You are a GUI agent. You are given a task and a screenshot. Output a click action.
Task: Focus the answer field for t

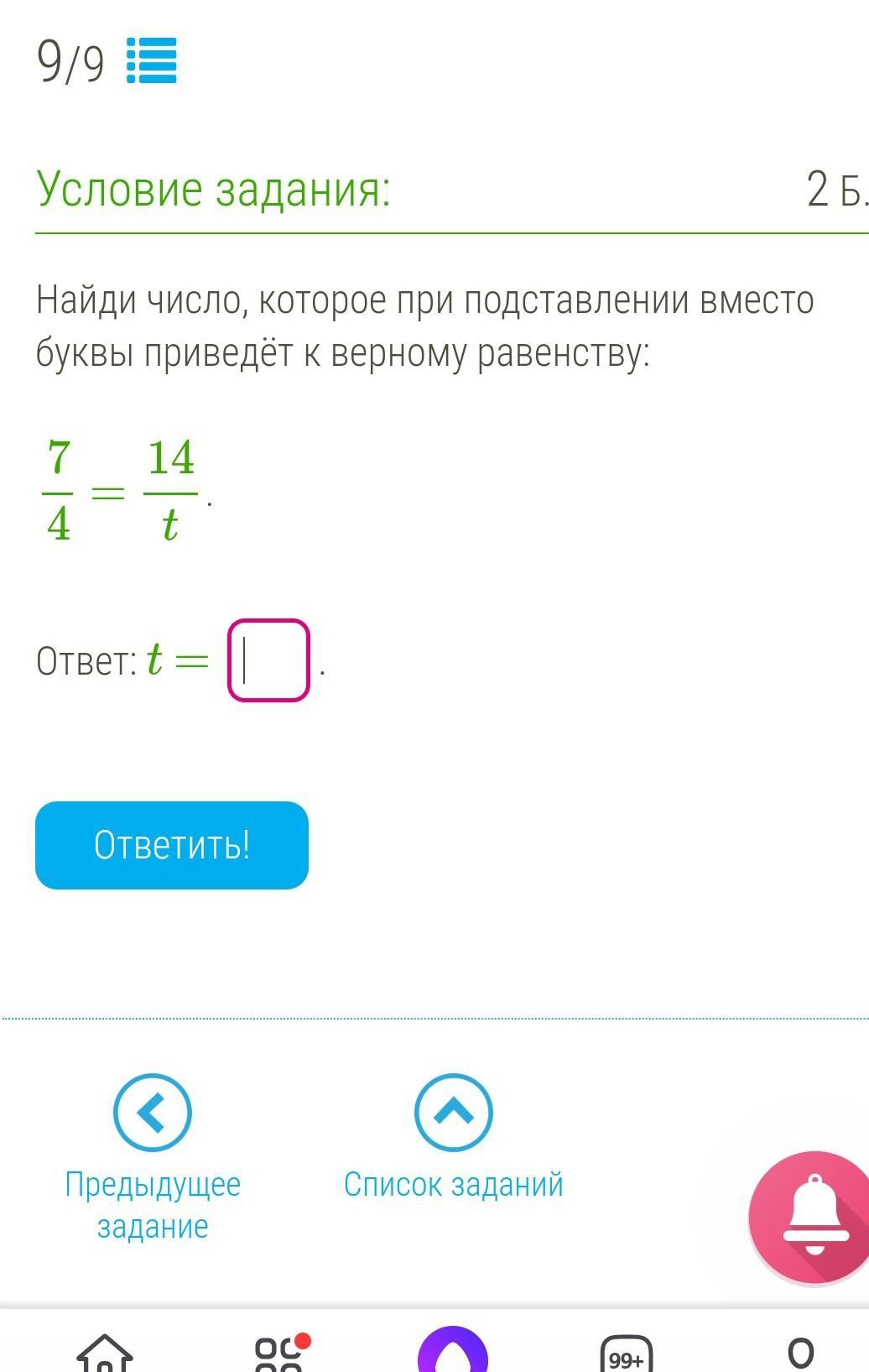pos(268,660)
